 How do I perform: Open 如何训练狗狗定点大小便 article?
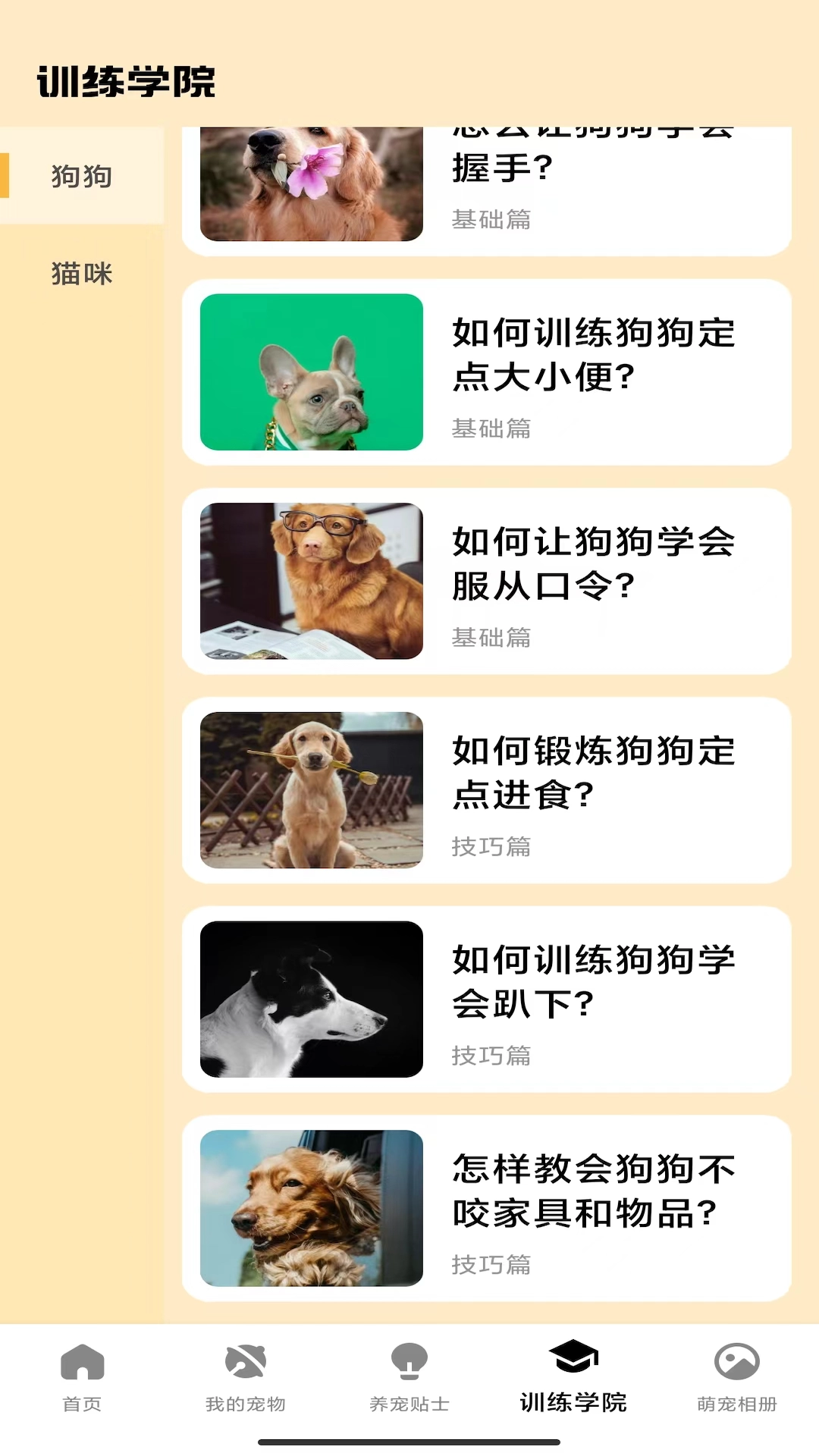click(487, 372)
